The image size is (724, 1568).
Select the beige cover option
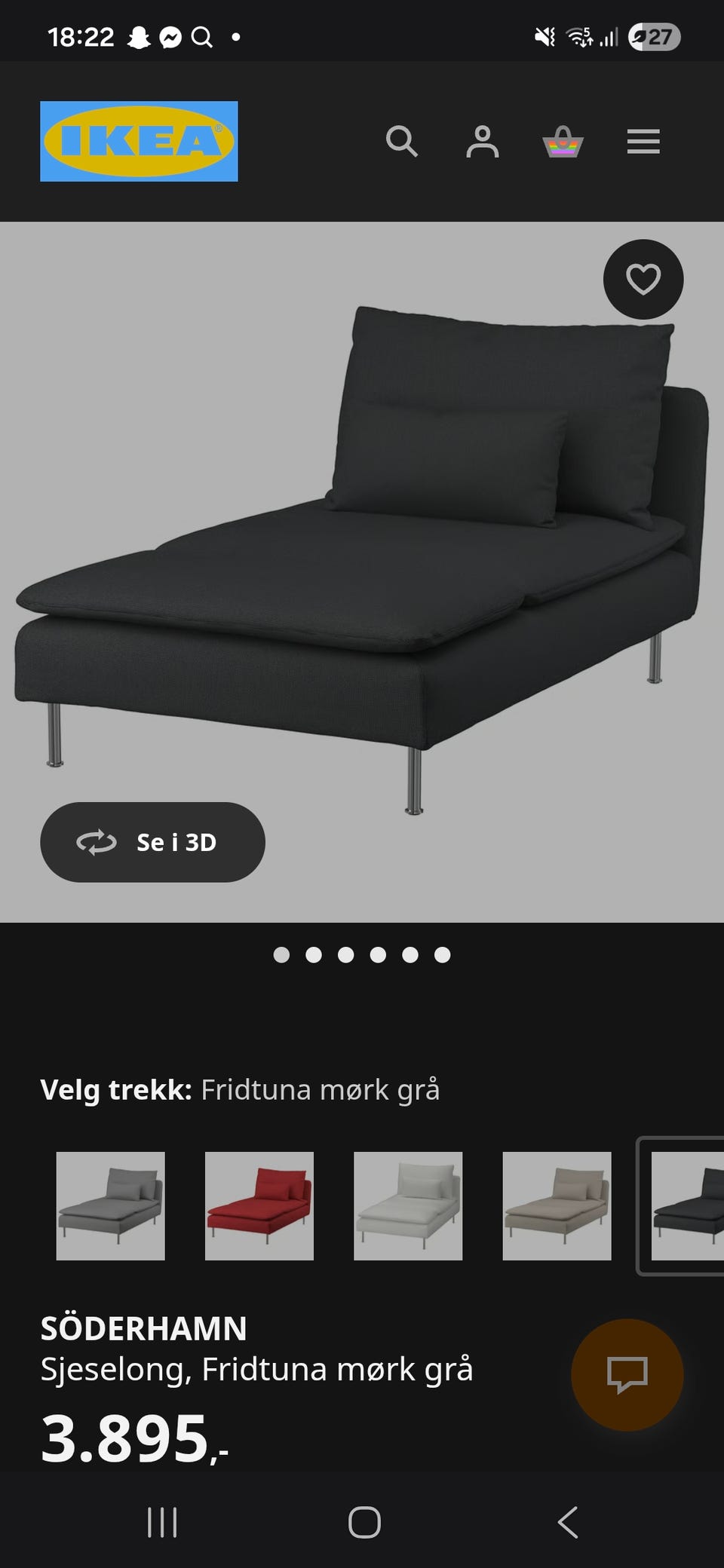click(x=557, y=1205)
